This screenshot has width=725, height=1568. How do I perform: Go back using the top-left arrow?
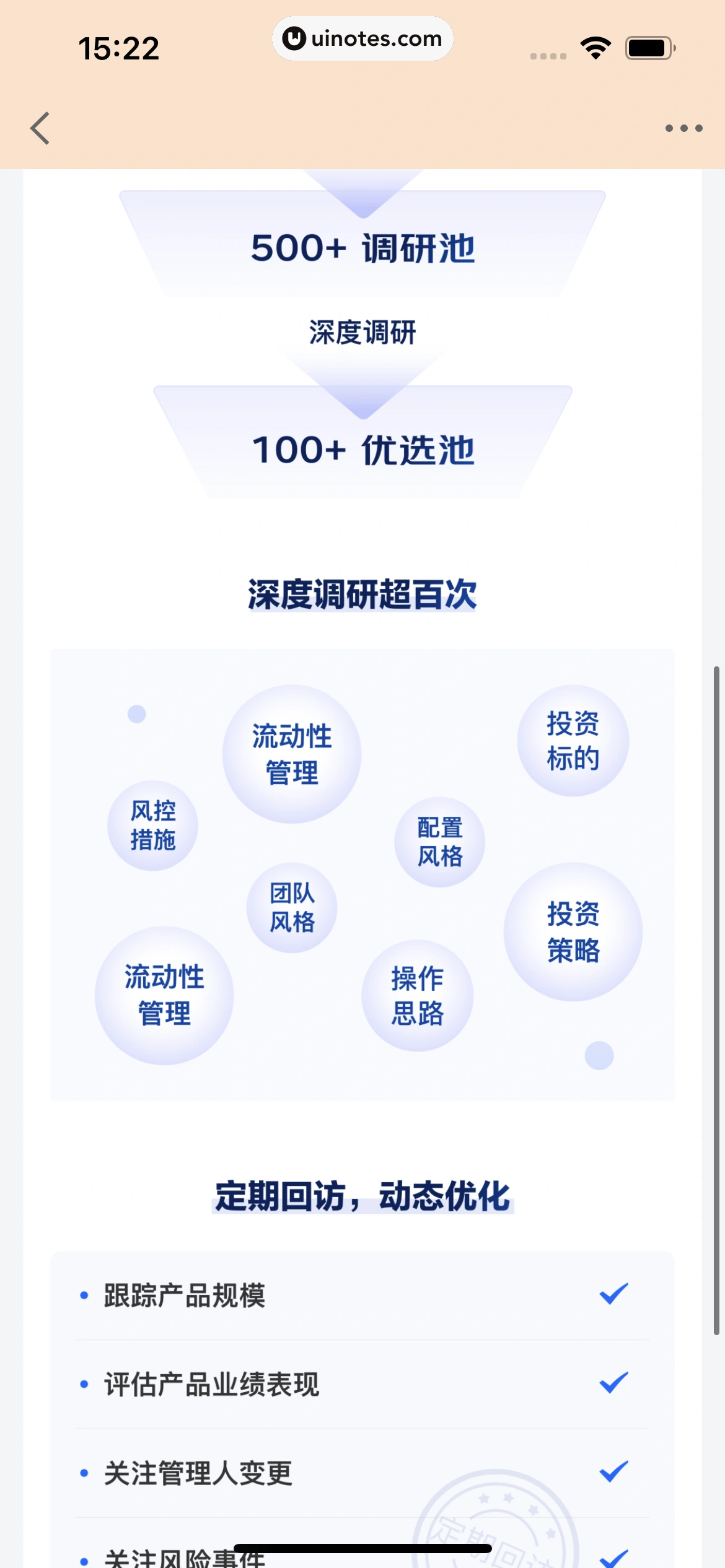click(40, 128)
